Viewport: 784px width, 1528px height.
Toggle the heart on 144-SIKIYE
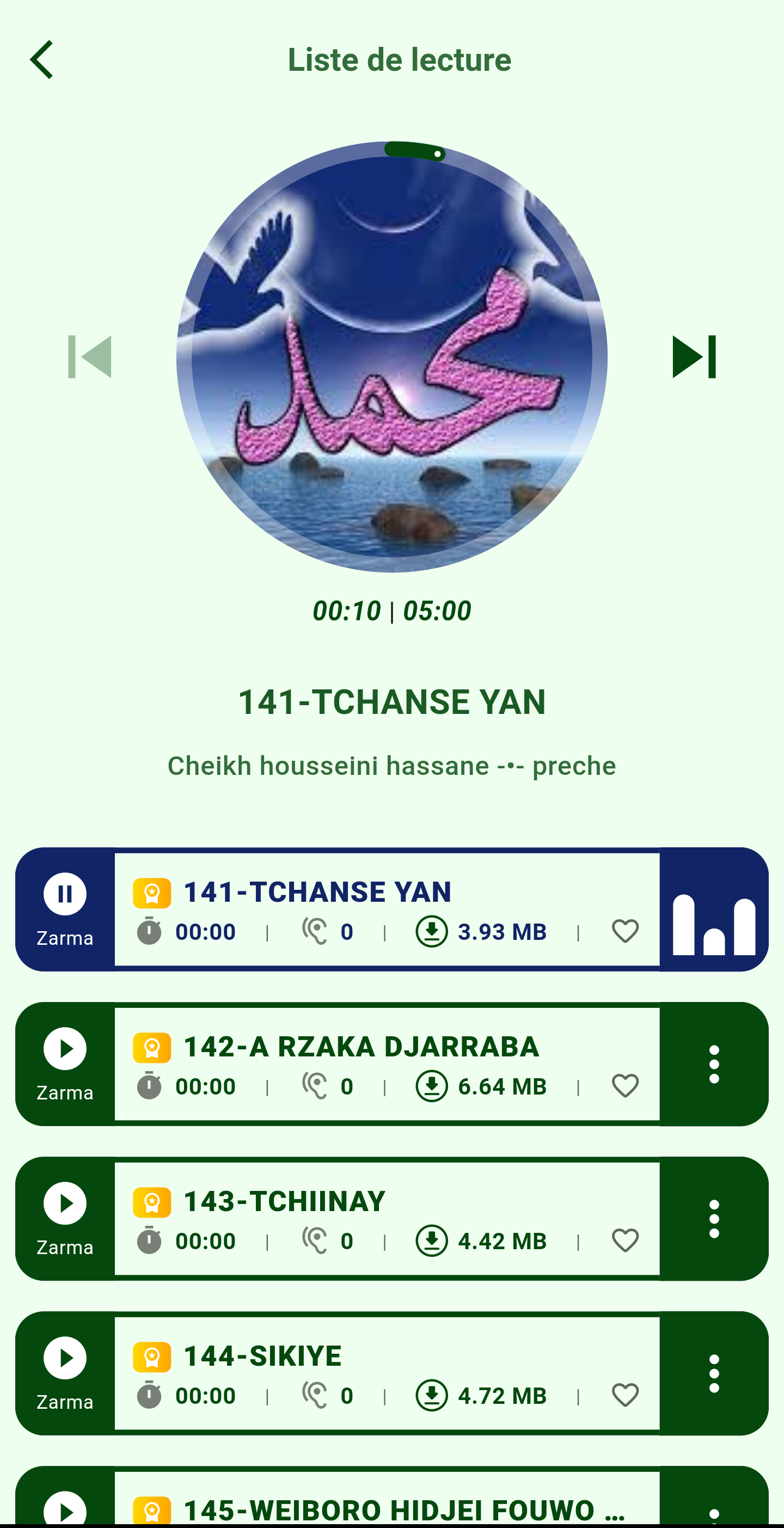click(x=624, y=1395)
